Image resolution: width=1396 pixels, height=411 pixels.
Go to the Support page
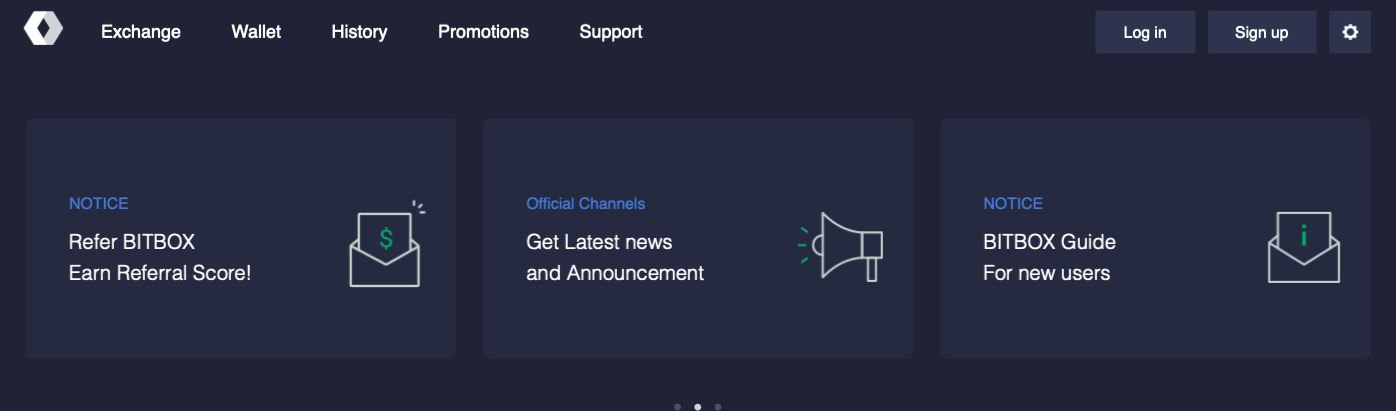click(611, 32)
